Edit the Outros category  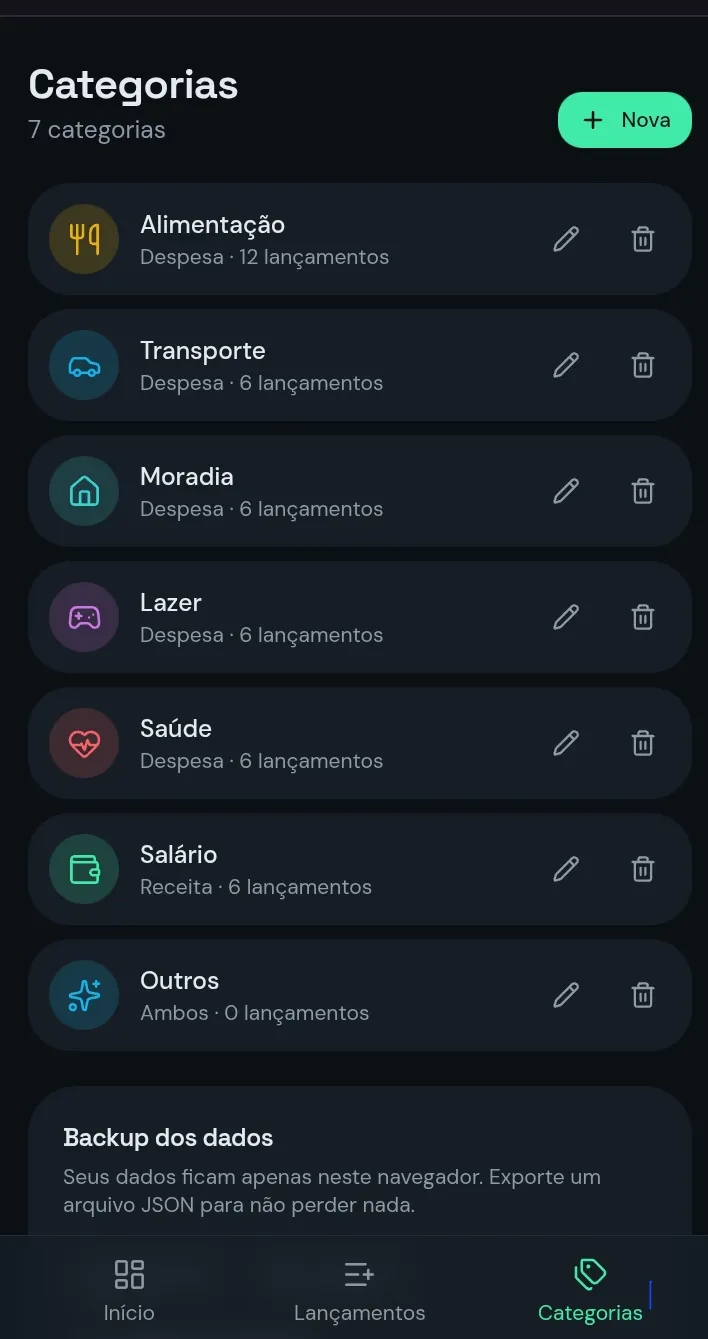pos(566,995)
